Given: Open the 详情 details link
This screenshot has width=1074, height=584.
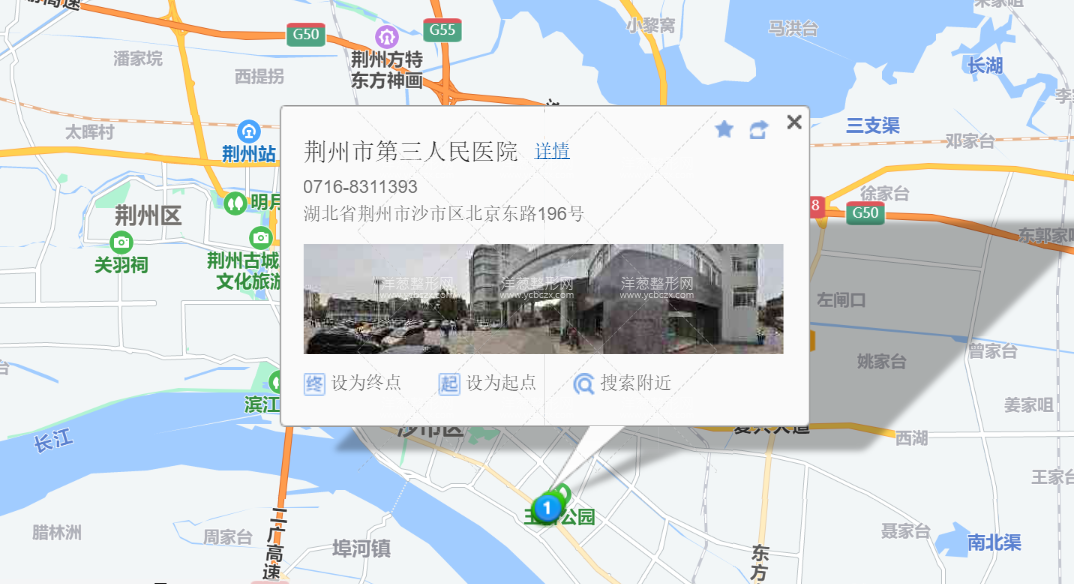Looking at the screenshot, I should [x=552, y=152].
